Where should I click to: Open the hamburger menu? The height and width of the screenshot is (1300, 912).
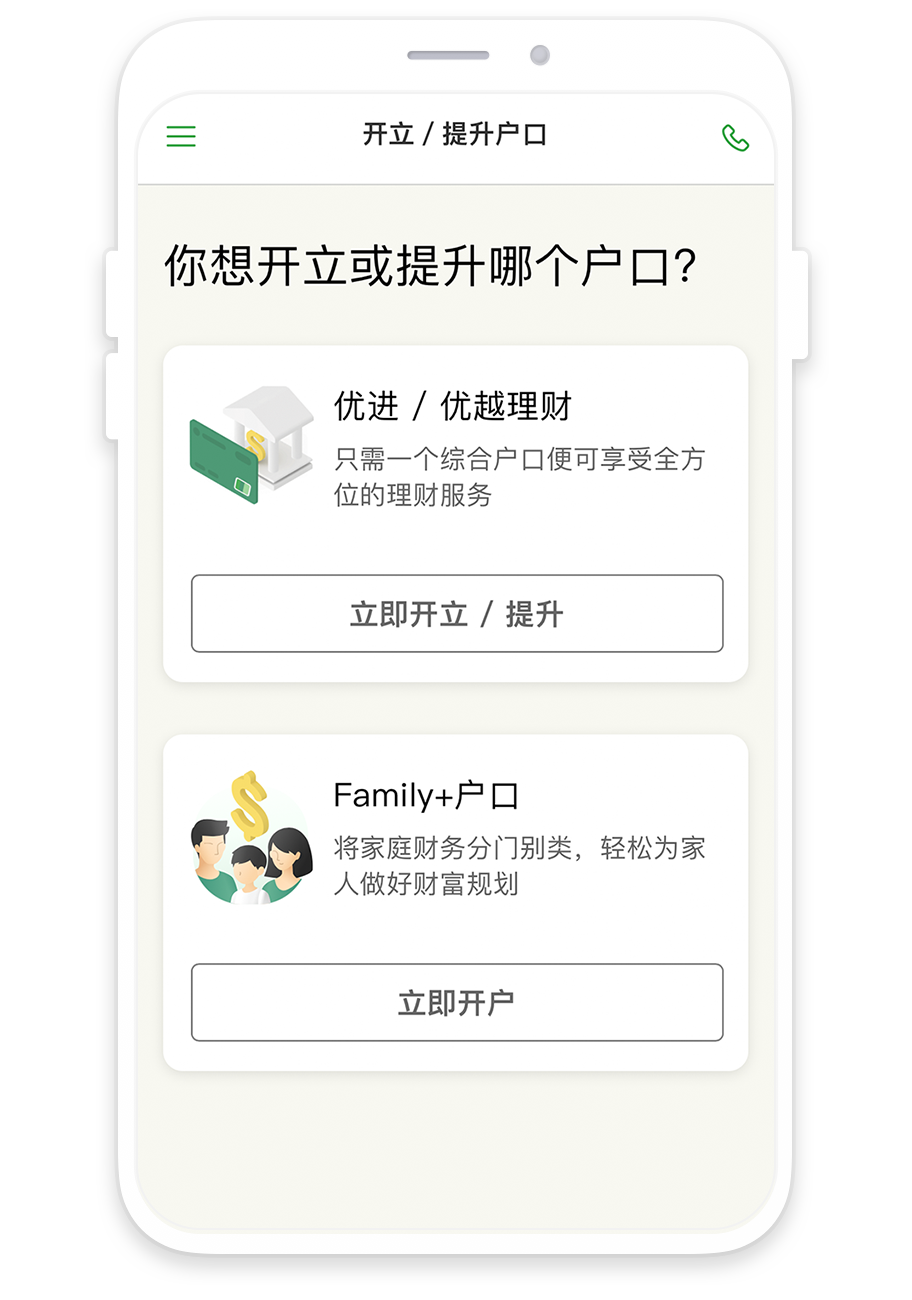[181, 136]
